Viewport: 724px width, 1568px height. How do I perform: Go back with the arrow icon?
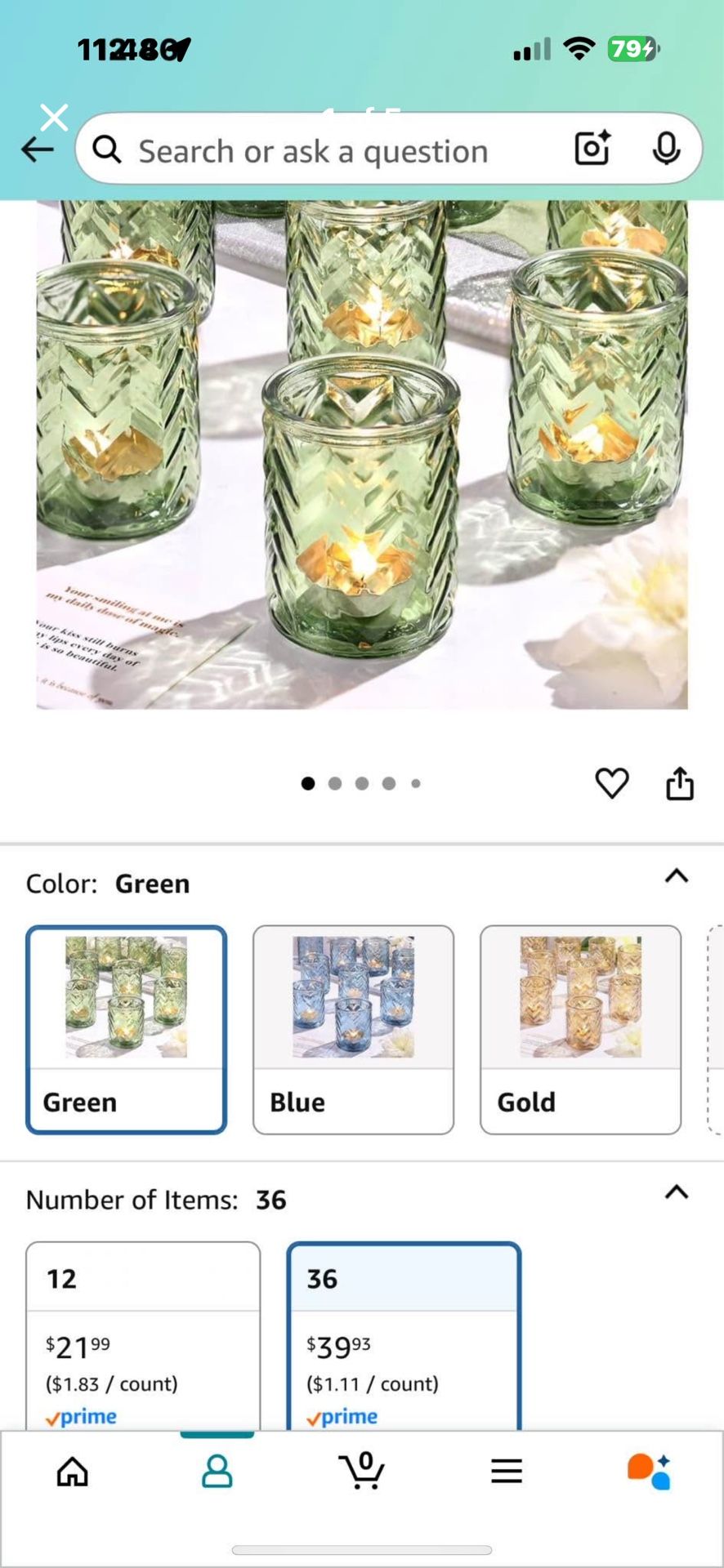coord(37,149)
